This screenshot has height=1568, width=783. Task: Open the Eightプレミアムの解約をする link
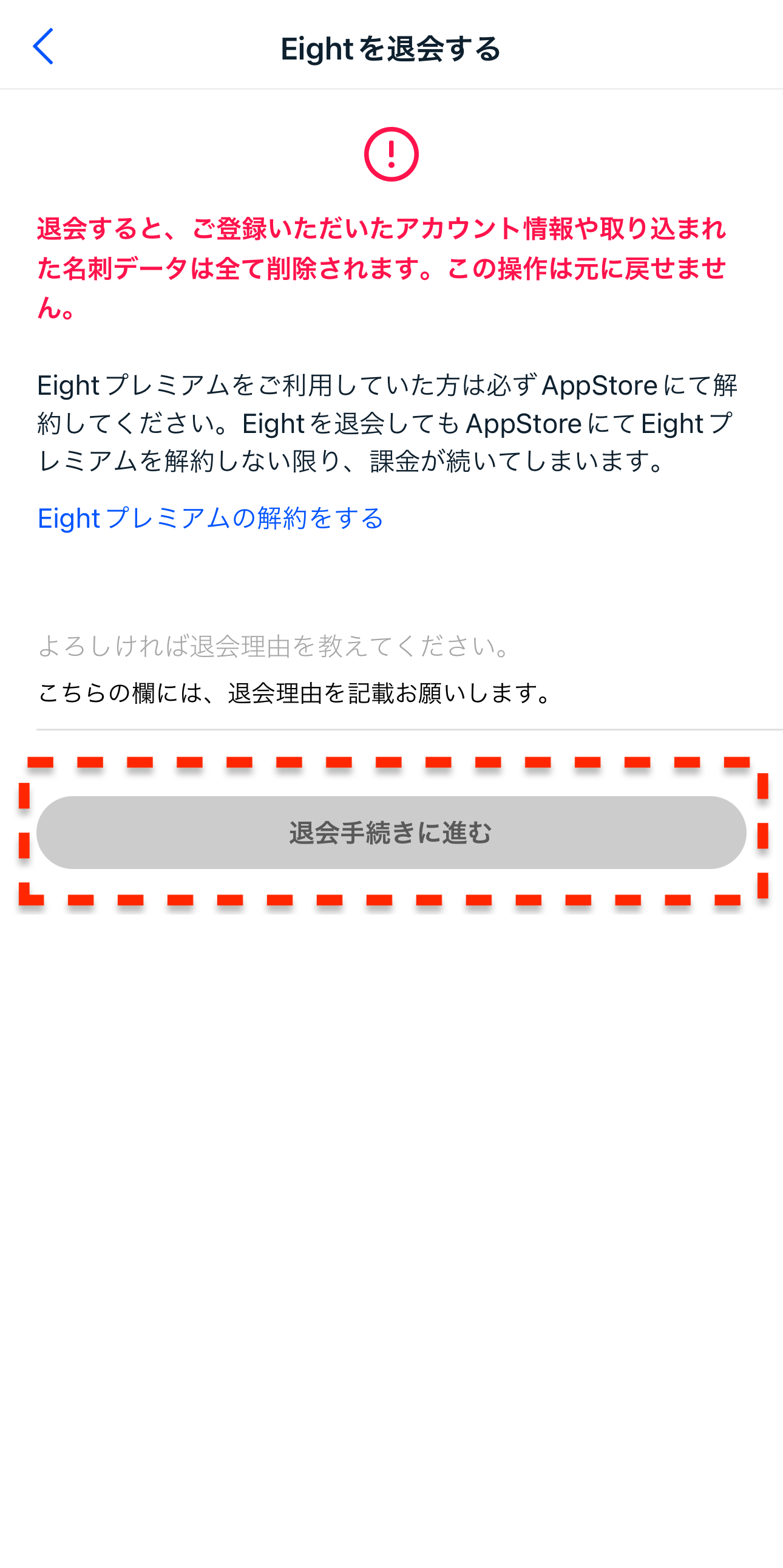210,518
